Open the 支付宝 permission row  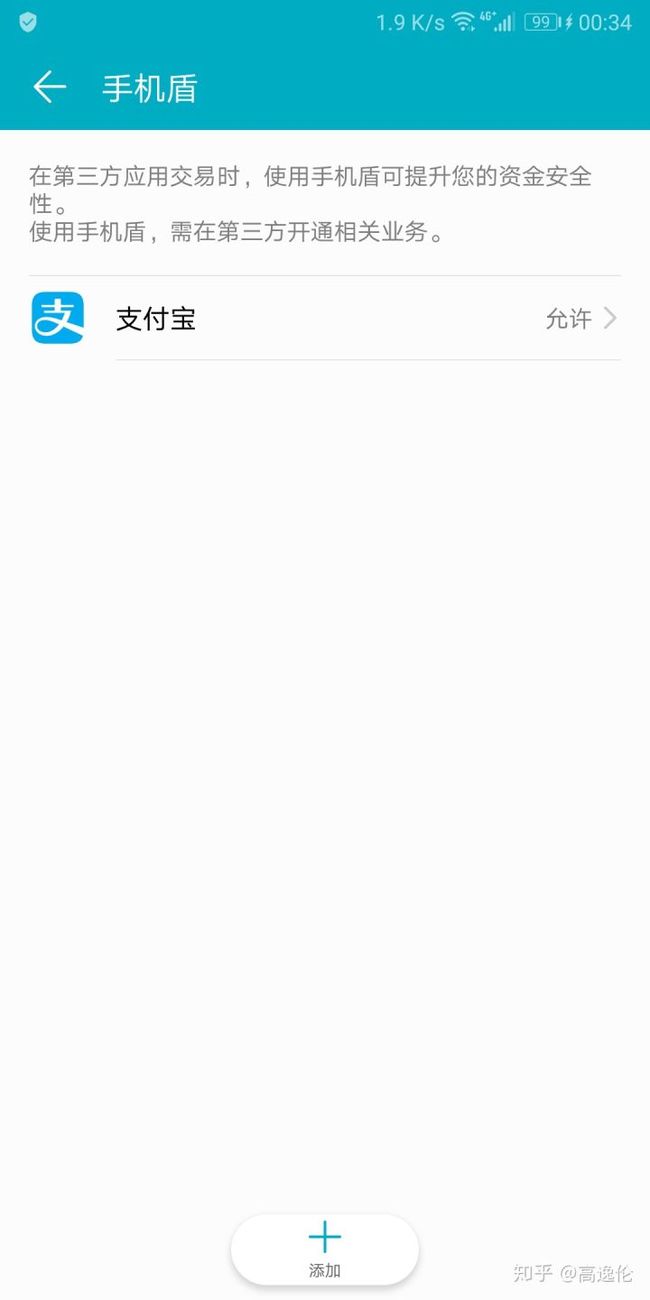[325, 318]
